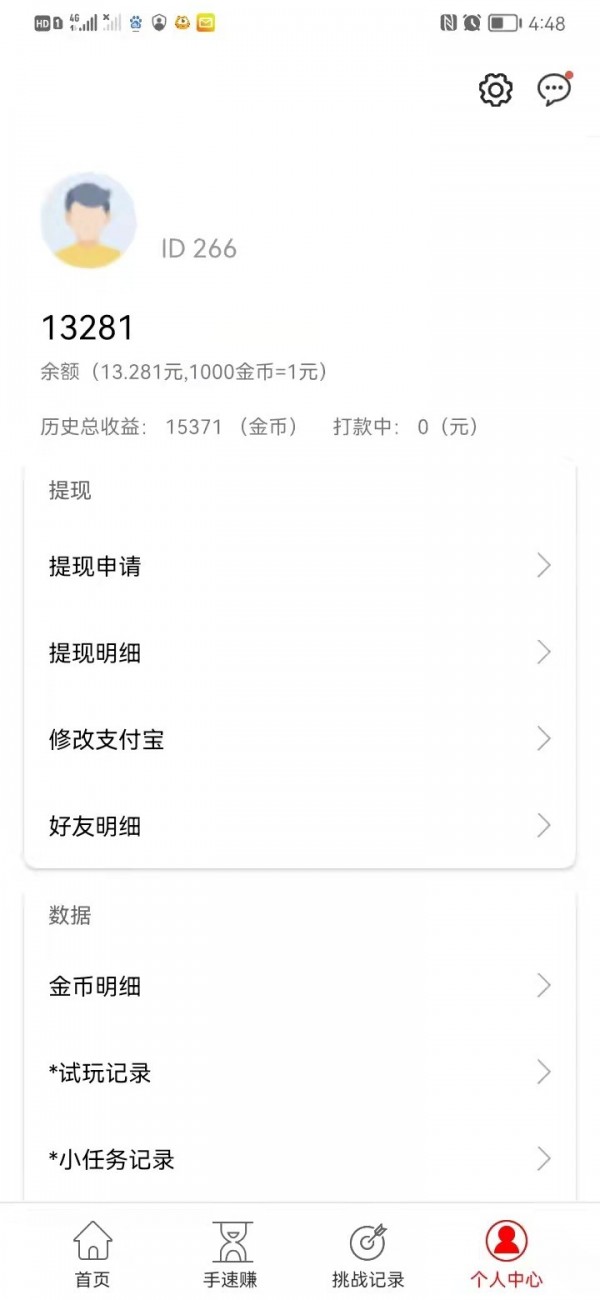Open 好友明细 friend details
This screenshot has height=1300, width=600.
[x=300, y=826]
